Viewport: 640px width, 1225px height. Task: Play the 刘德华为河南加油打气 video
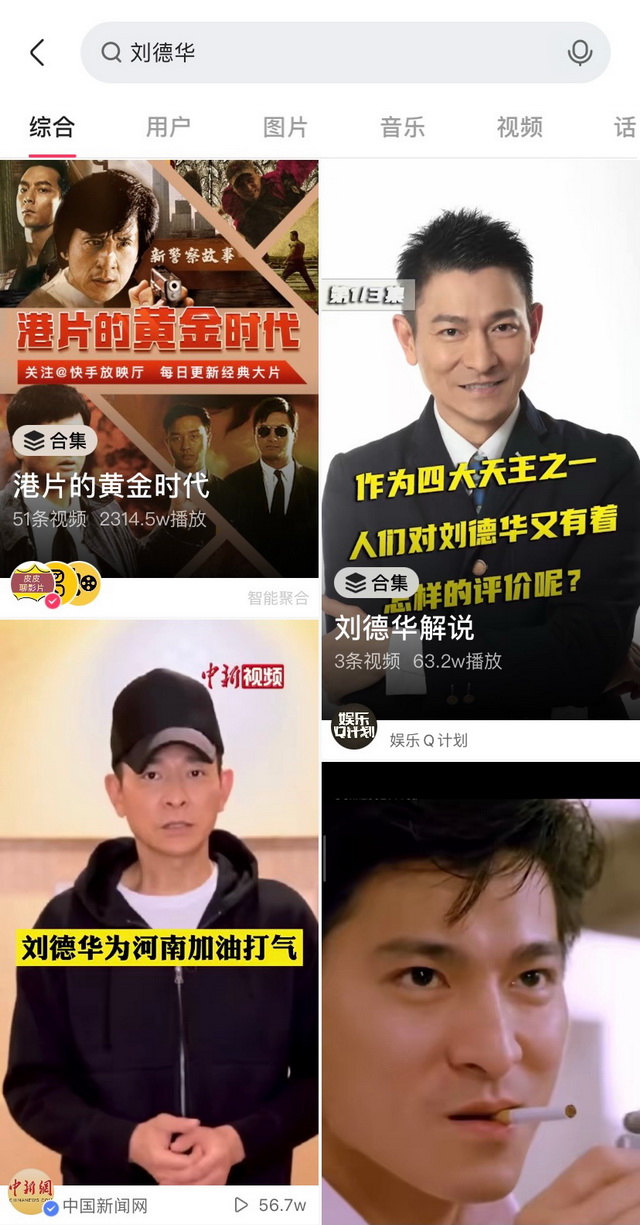click(x=160, y=900)
